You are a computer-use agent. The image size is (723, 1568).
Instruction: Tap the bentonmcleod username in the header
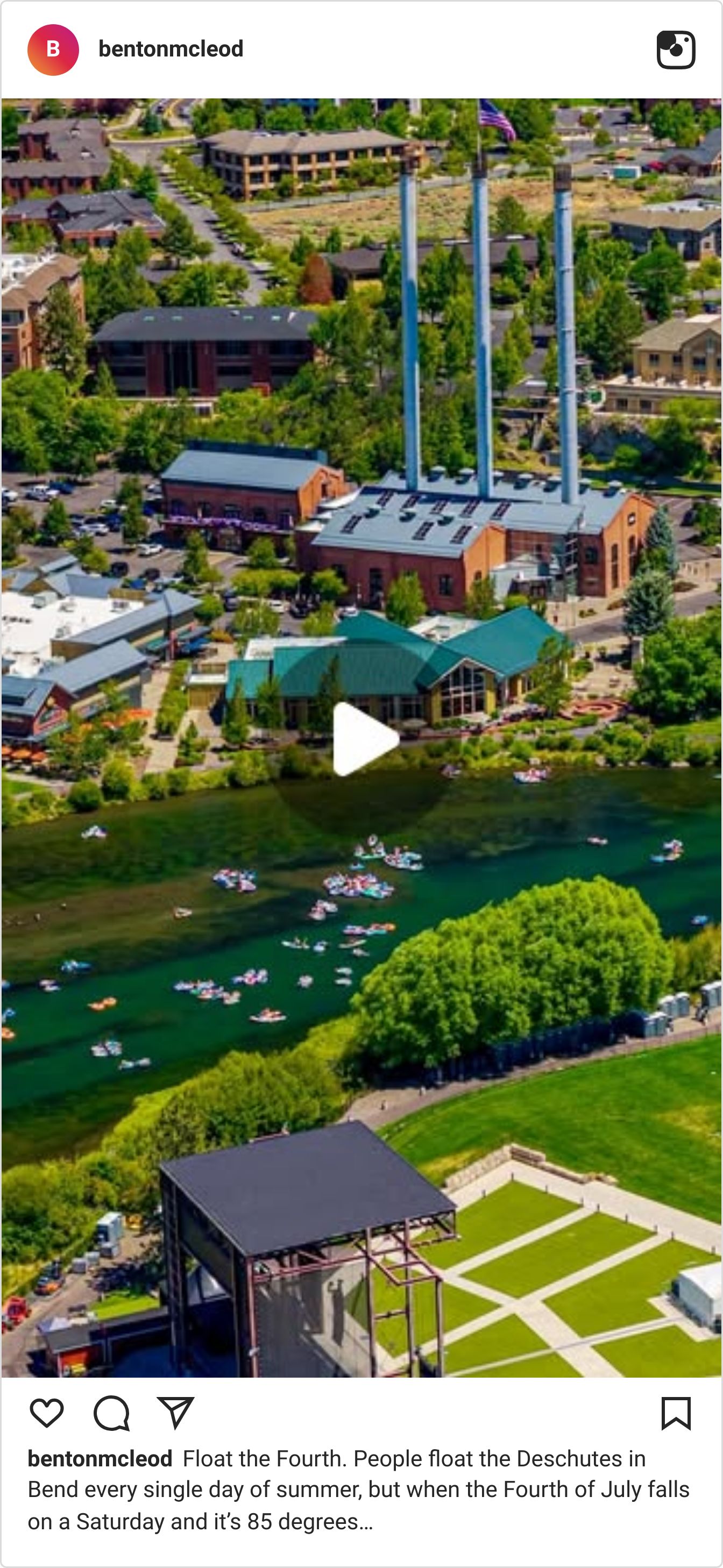tap(171, 49)
